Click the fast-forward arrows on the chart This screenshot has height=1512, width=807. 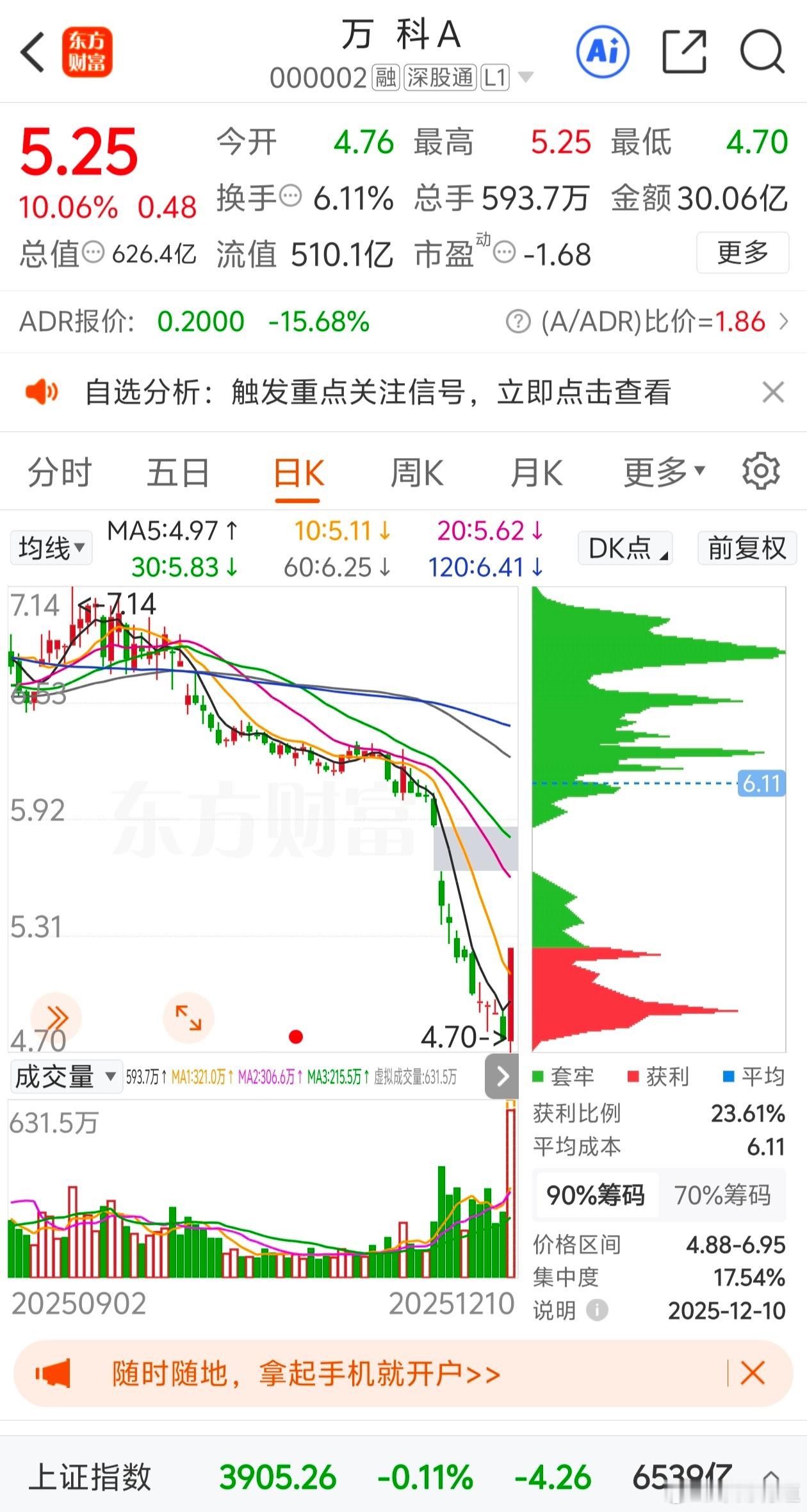(58, 1016)
